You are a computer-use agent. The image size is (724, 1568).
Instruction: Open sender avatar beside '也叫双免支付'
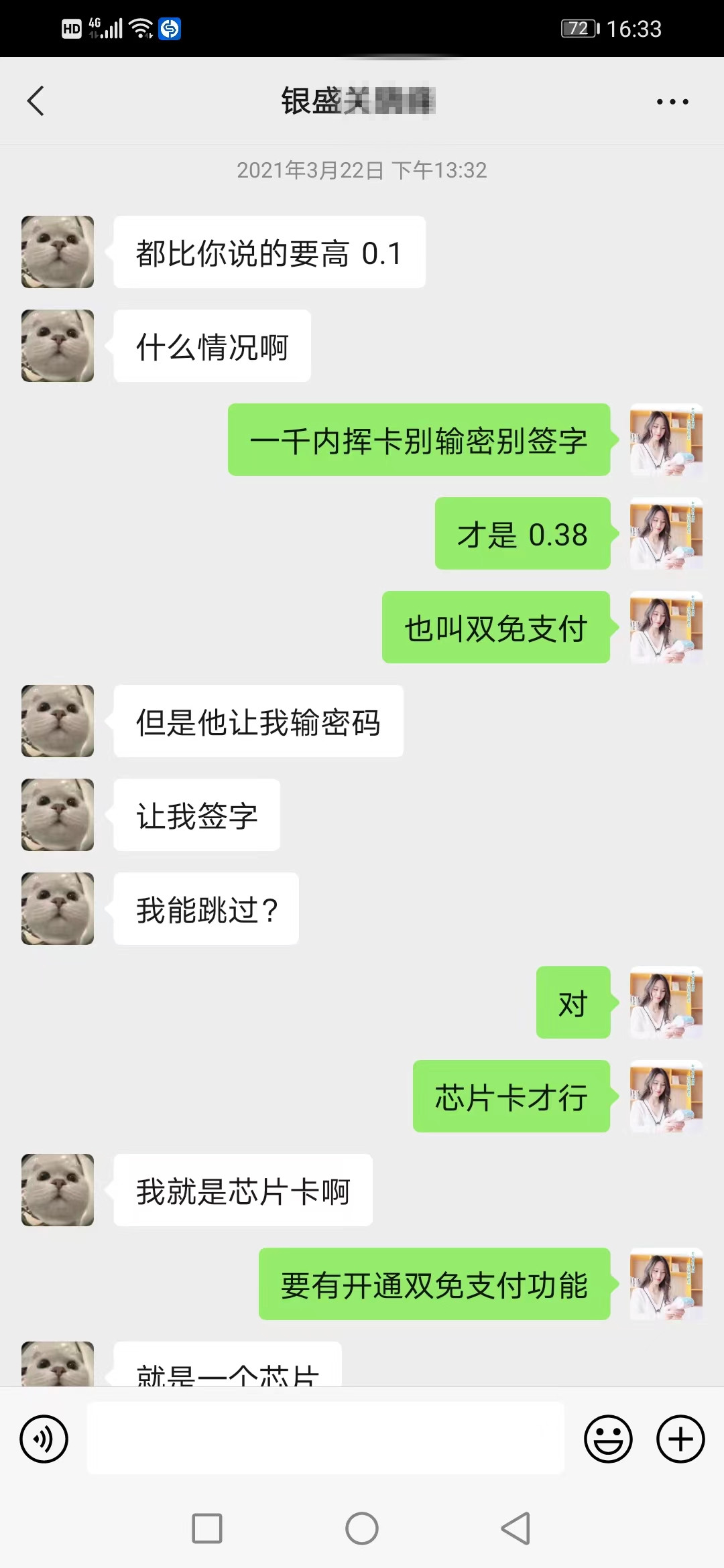point(666,627)
